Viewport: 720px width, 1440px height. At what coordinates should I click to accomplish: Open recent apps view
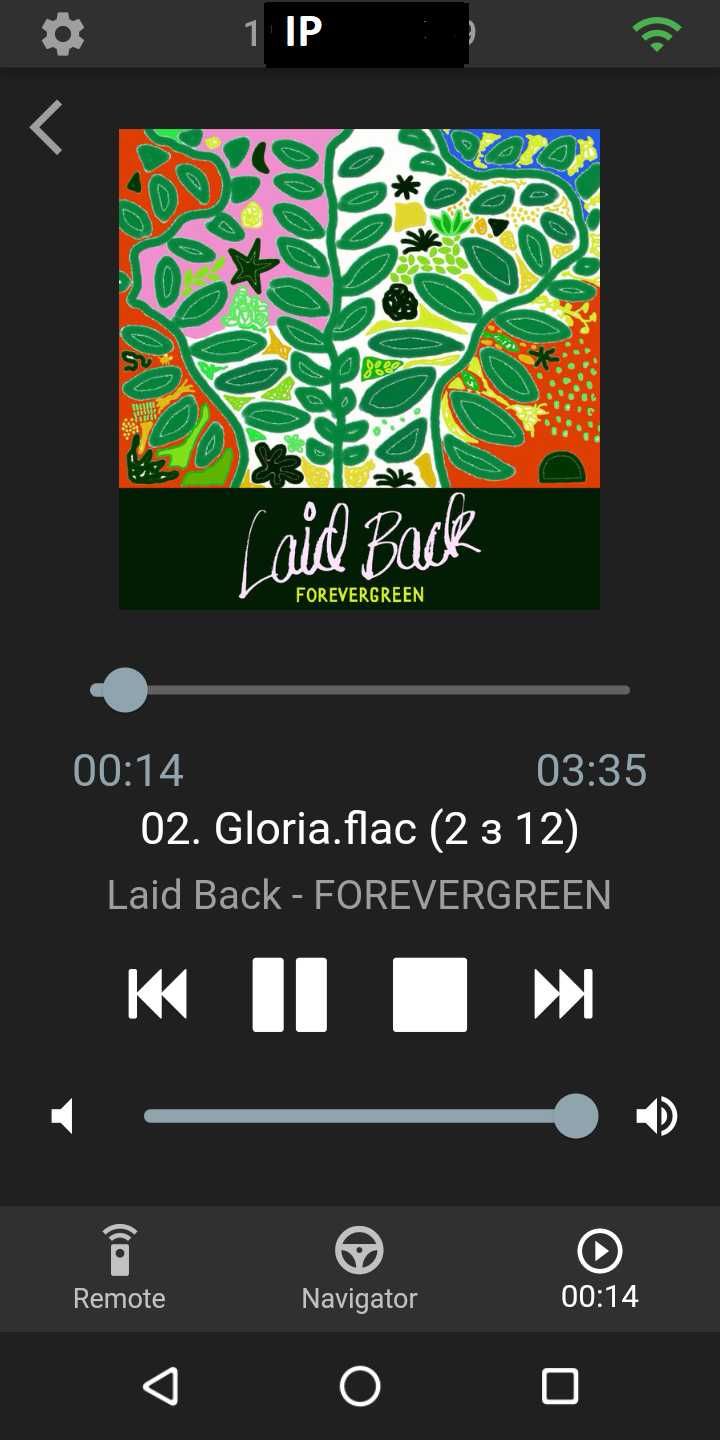[x=559, y=1386]
